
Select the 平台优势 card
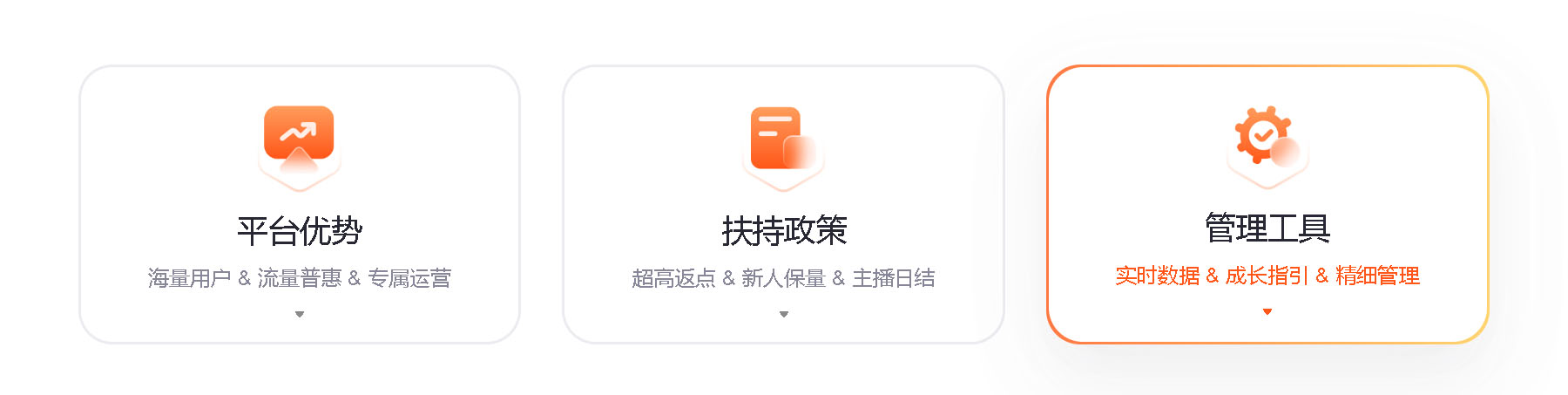[x=299, y=204]
